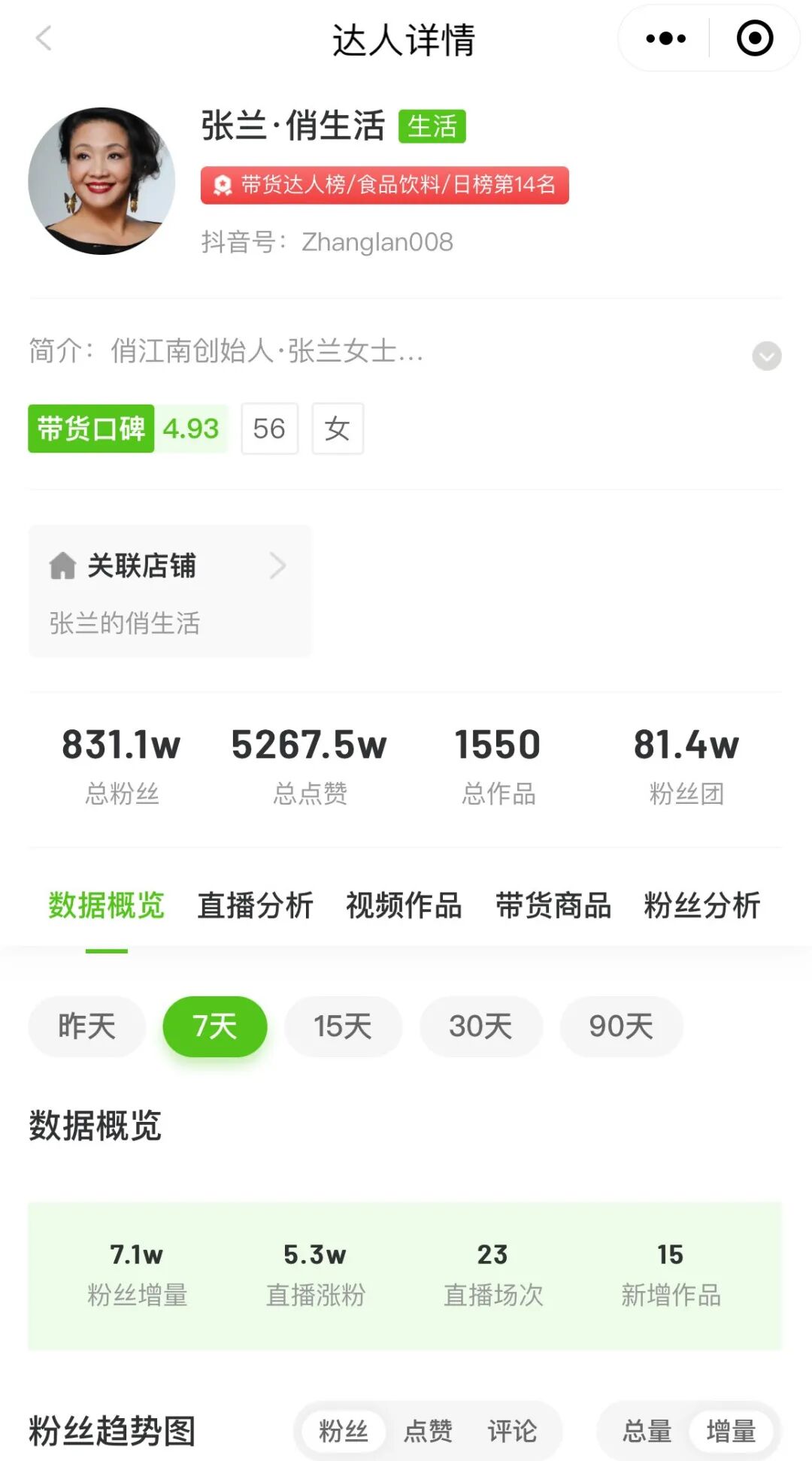Open the three-dot mini program menu
812x1461 pixels.
pyautogui.click(x=665, y=38)
